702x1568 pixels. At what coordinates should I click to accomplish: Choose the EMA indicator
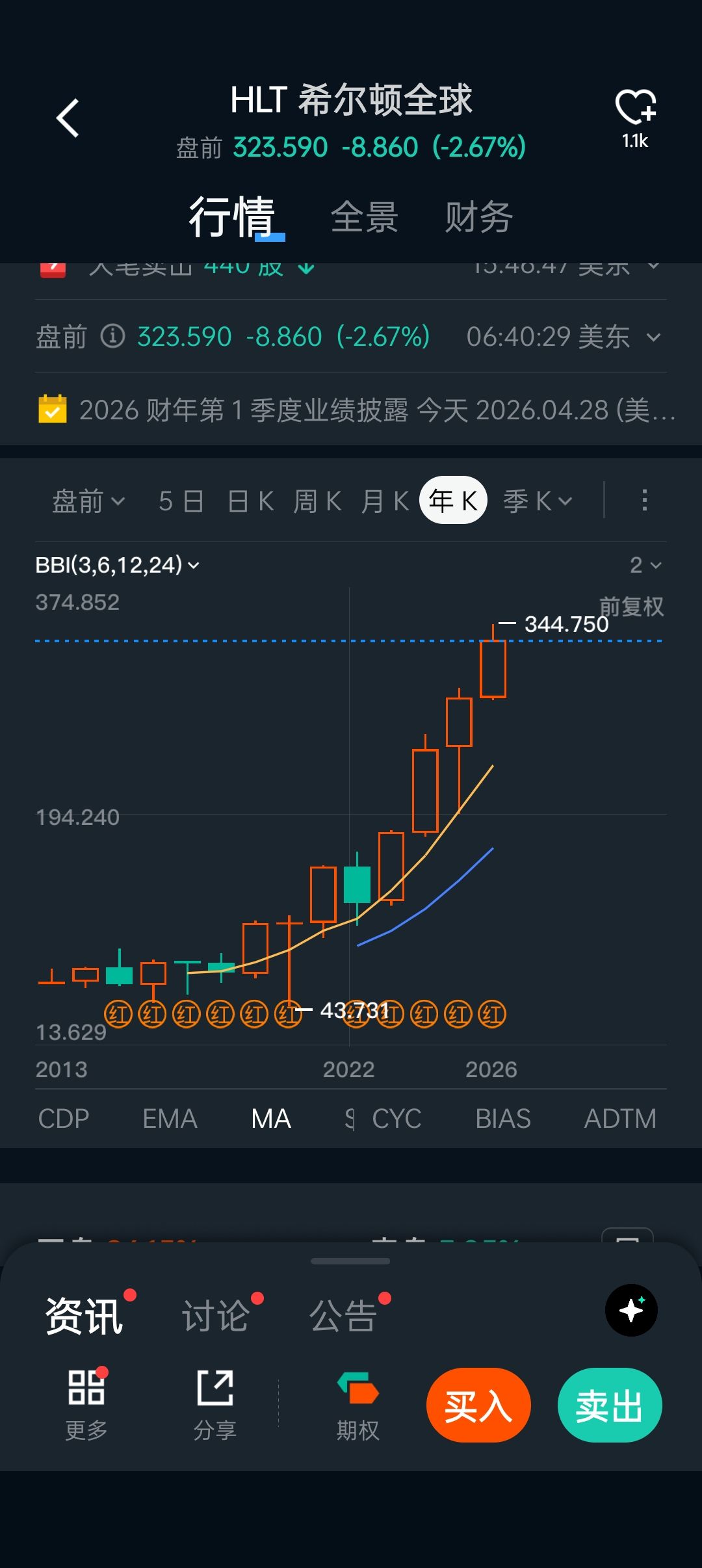pos(170,1119)
